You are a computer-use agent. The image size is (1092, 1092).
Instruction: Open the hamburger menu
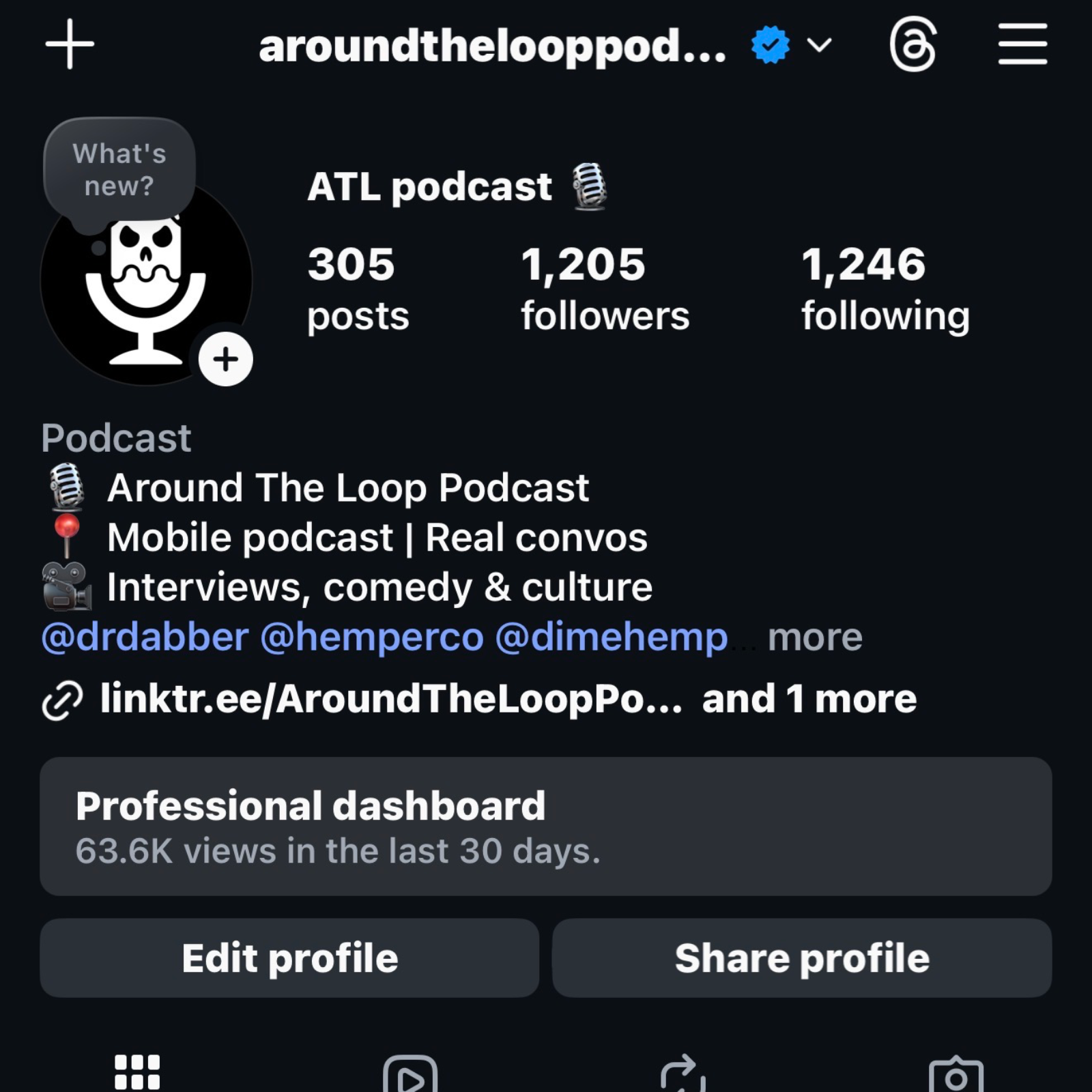pyautogui.click(x=1022, y=44)
